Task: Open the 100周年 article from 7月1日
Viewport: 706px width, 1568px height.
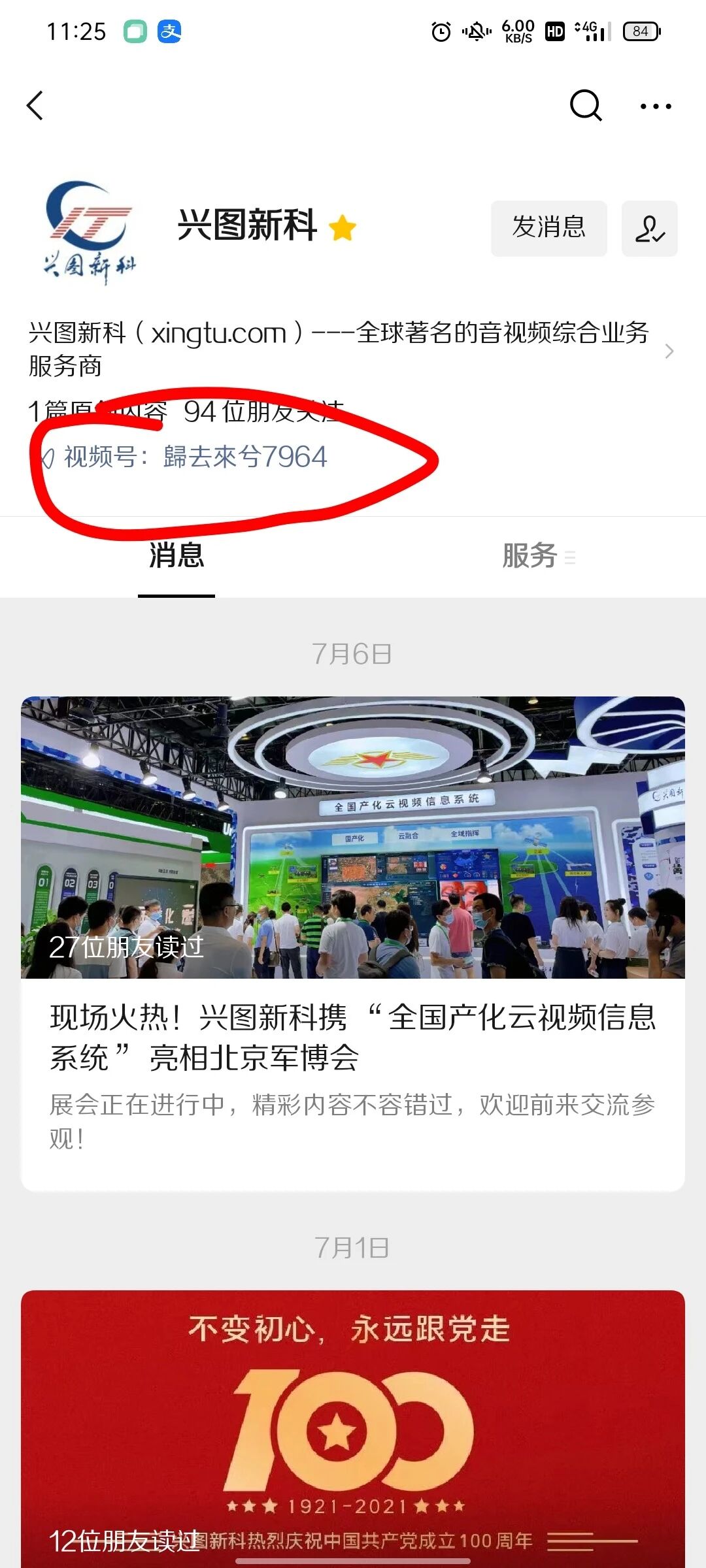Action: 353,1429
